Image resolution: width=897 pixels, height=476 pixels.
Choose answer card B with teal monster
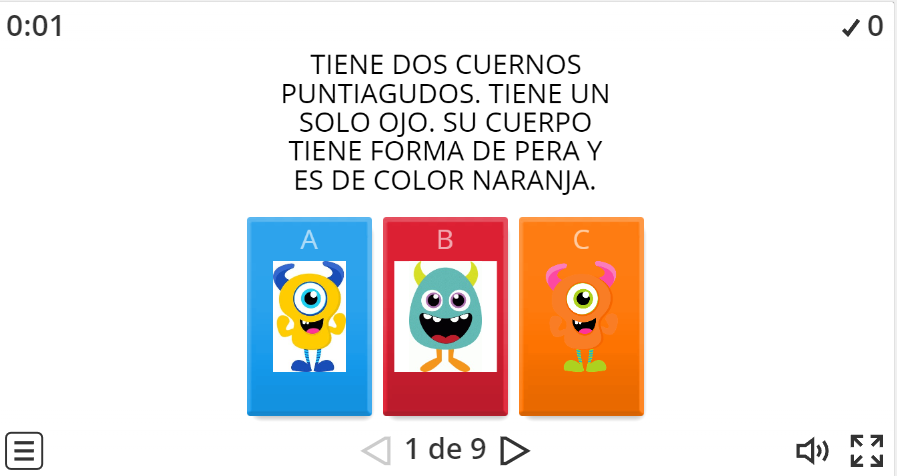[x=445, y=316]
